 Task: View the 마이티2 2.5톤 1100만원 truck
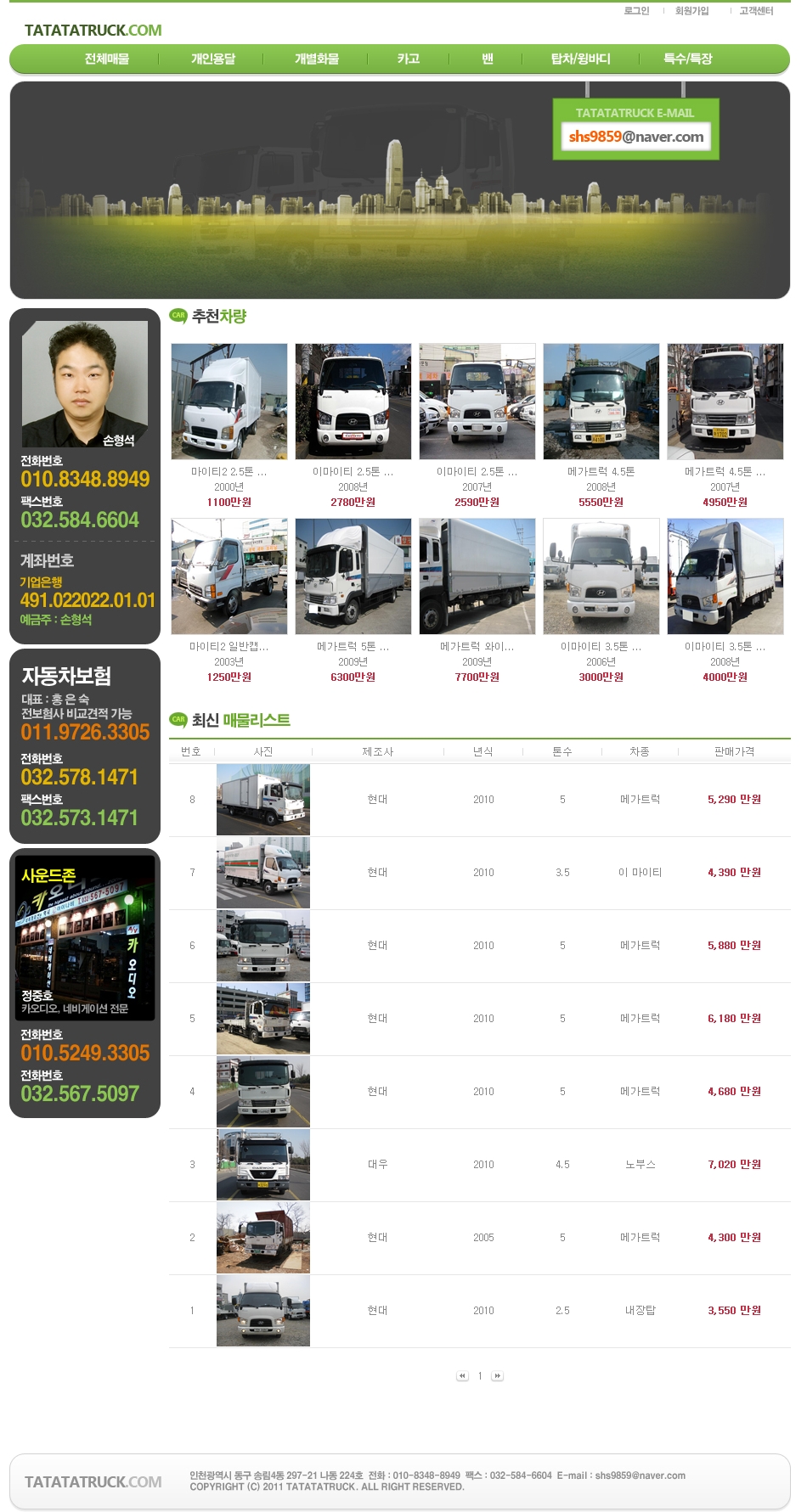[229, 402]
